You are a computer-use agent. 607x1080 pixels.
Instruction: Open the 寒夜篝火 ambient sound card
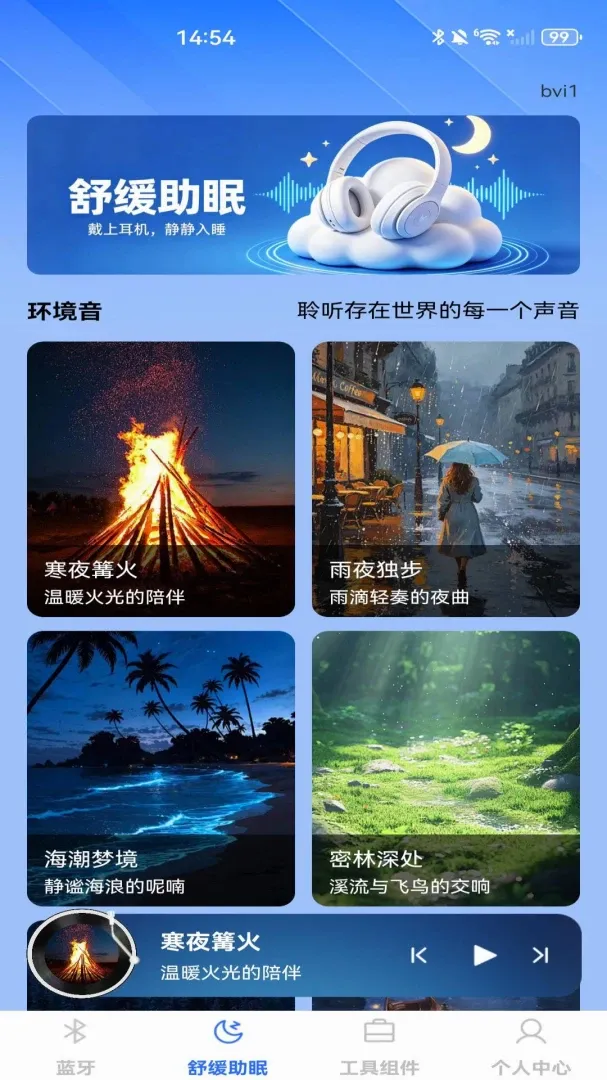[x=161, y=479]
